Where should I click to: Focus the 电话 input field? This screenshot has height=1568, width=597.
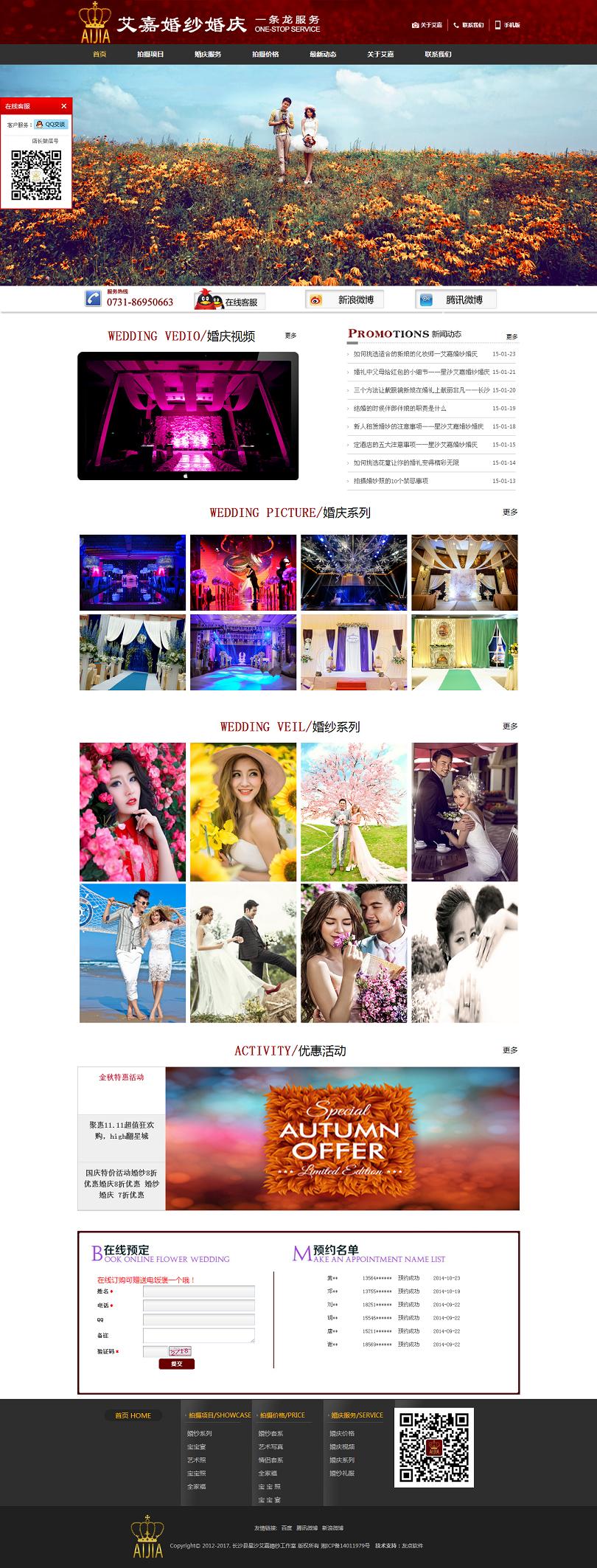[198, 1305]
